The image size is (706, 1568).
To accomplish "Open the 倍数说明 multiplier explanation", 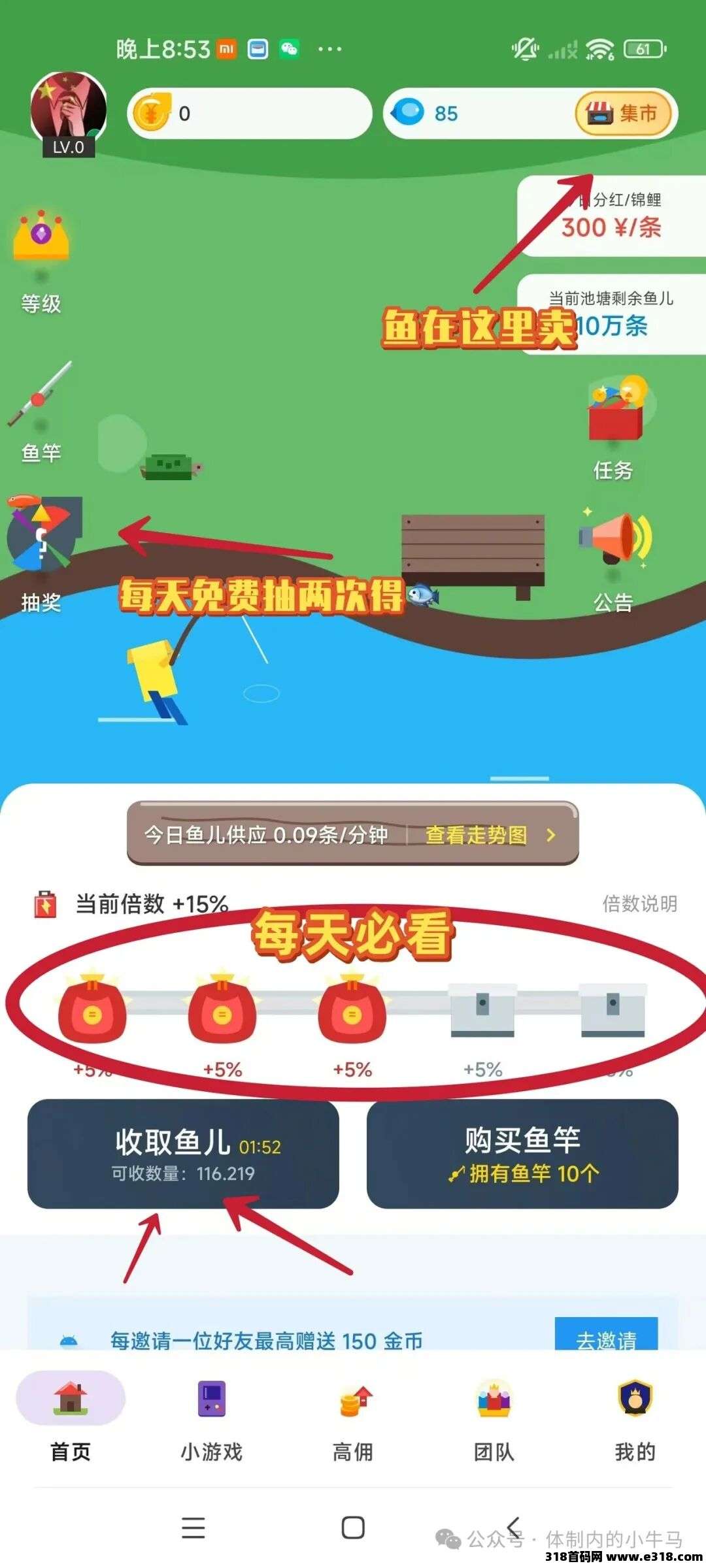I will tap(639, 904).
